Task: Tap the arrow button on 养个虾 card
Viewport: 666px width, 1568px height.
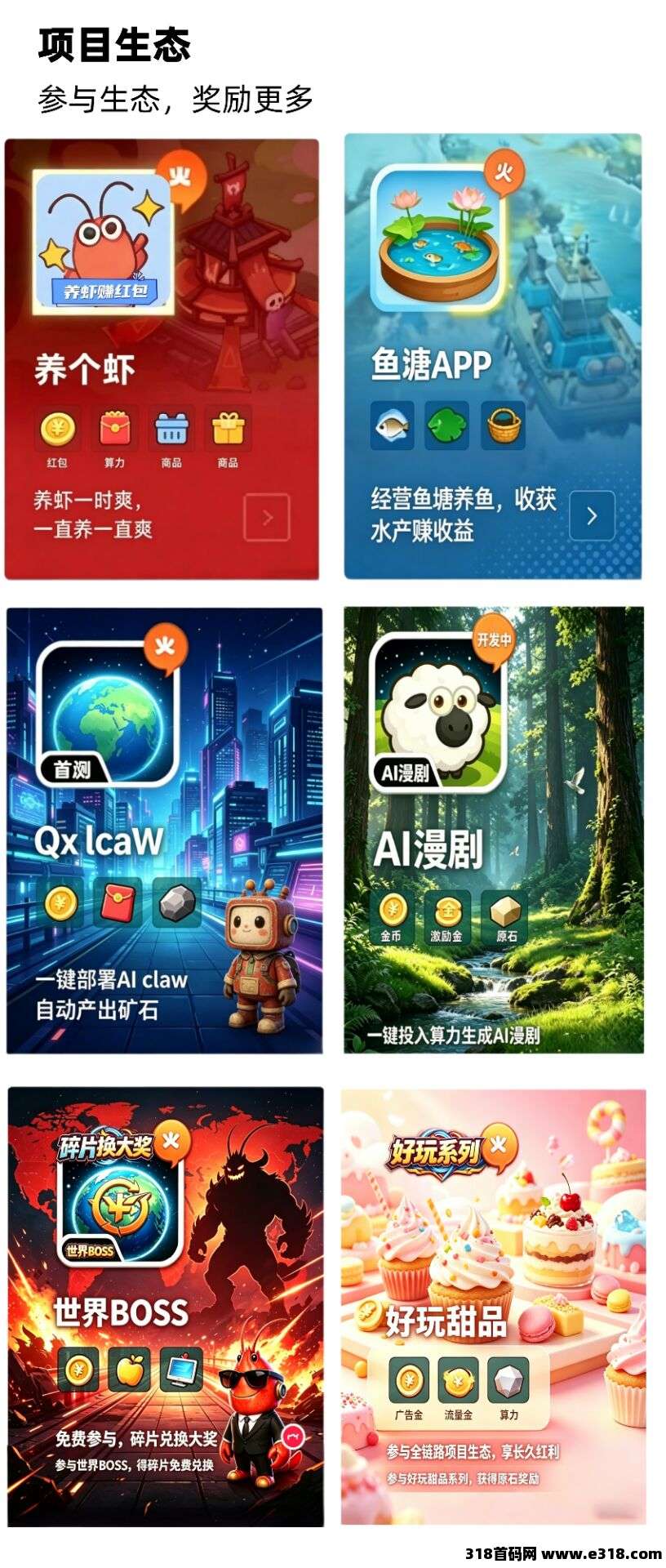Action: tap(267, 517)
